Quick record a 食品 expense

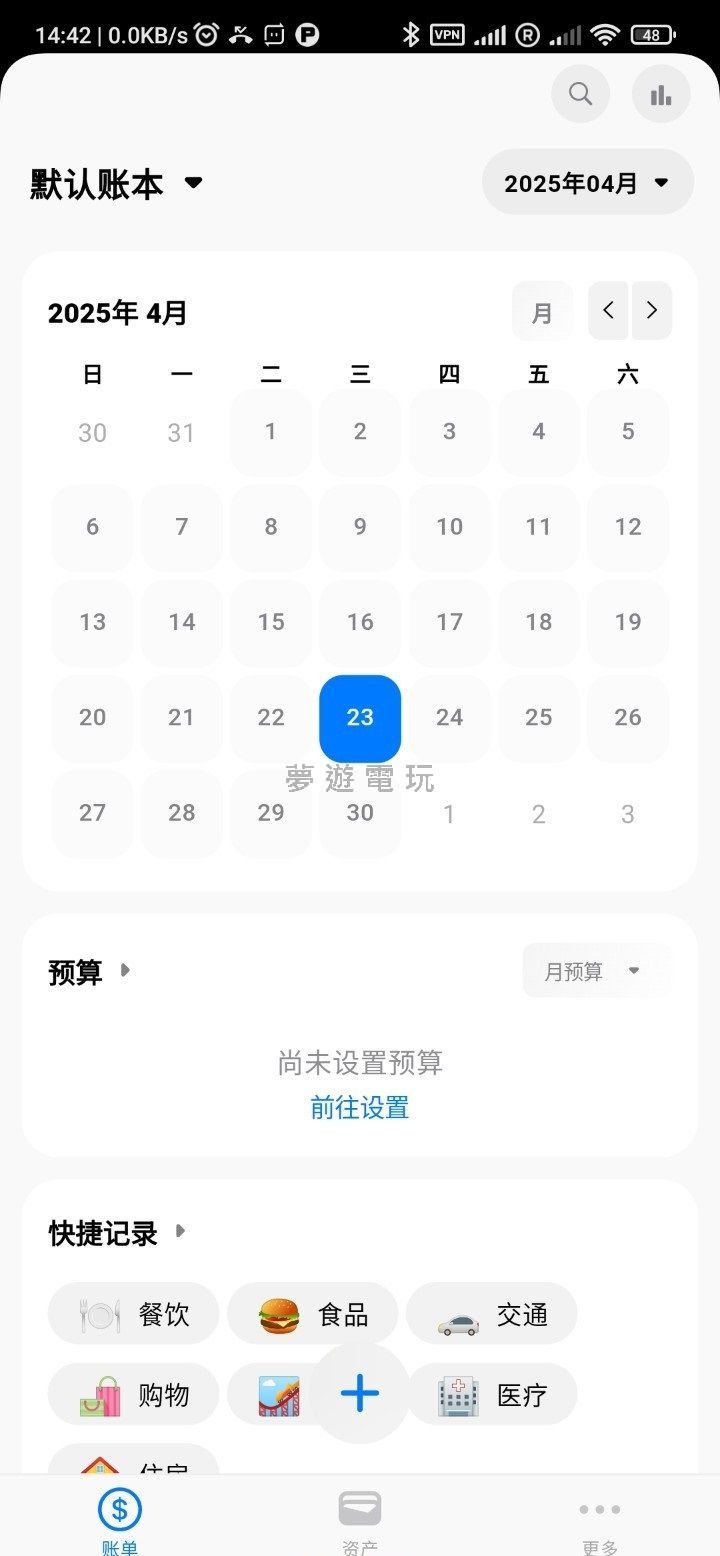tap(313, 1314)
